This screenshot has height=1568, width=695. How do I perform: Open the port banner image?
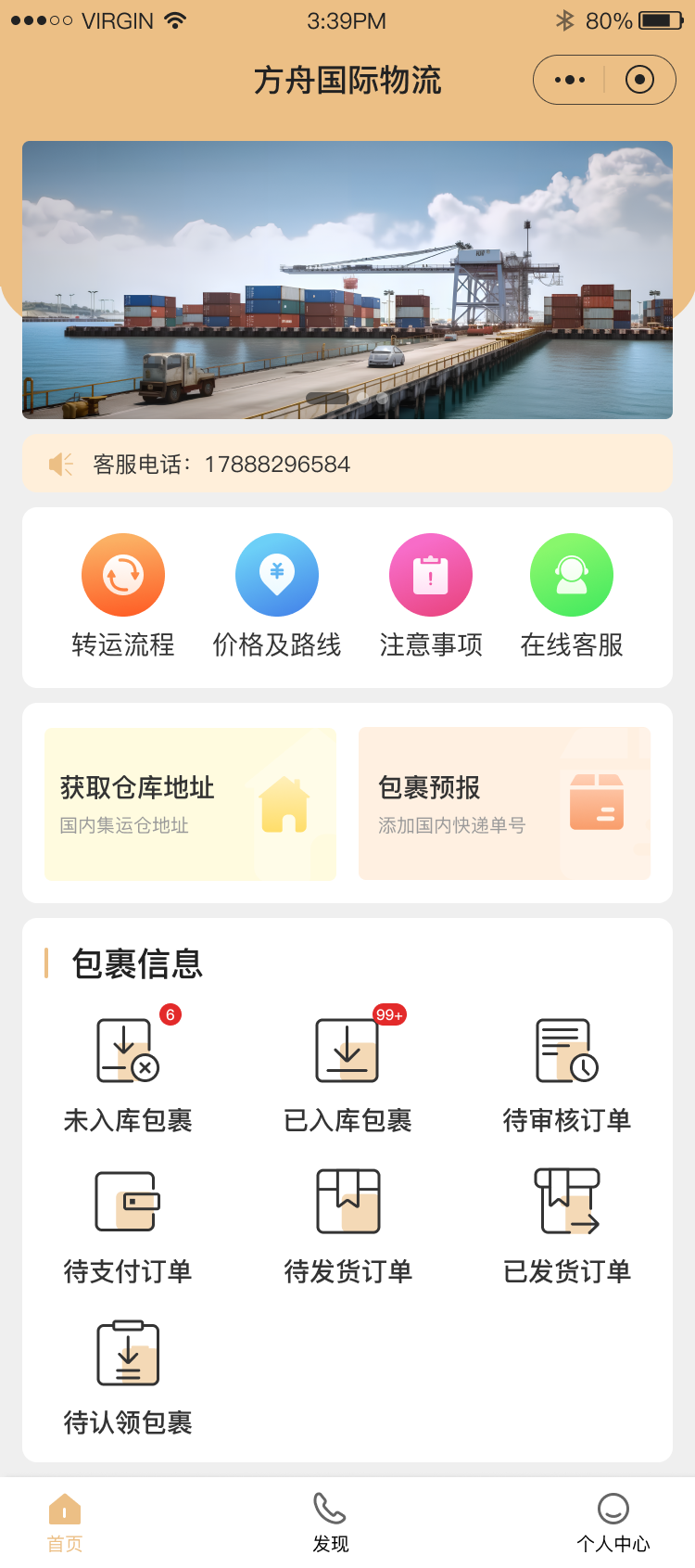click(x=347, y=279)
